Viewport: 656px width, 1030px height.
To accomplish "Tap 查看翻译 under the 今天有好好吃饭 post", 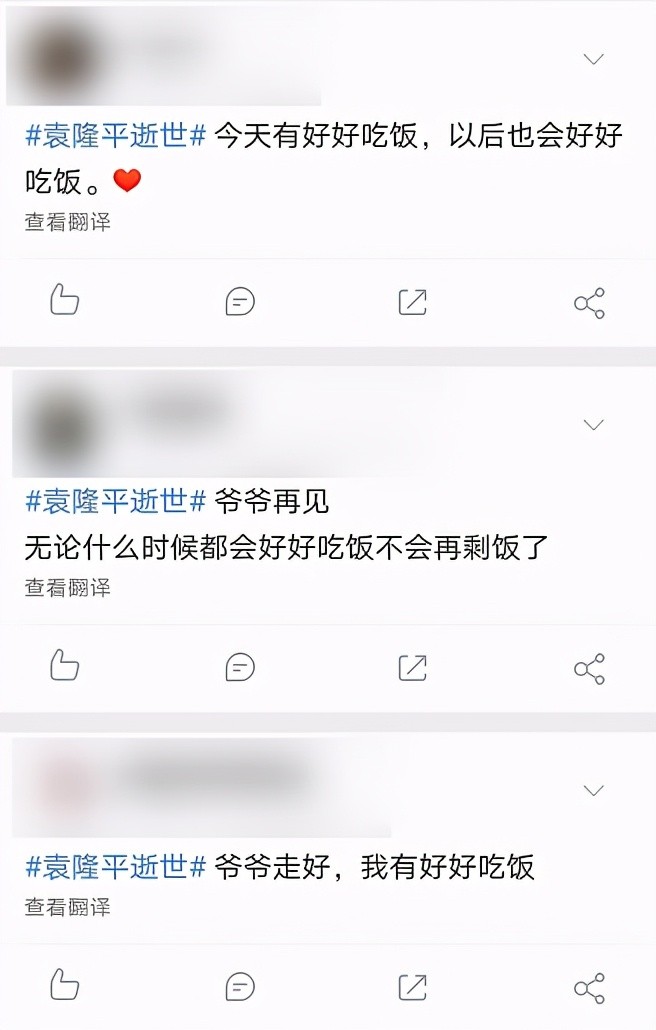I will [x=67, y=222].
